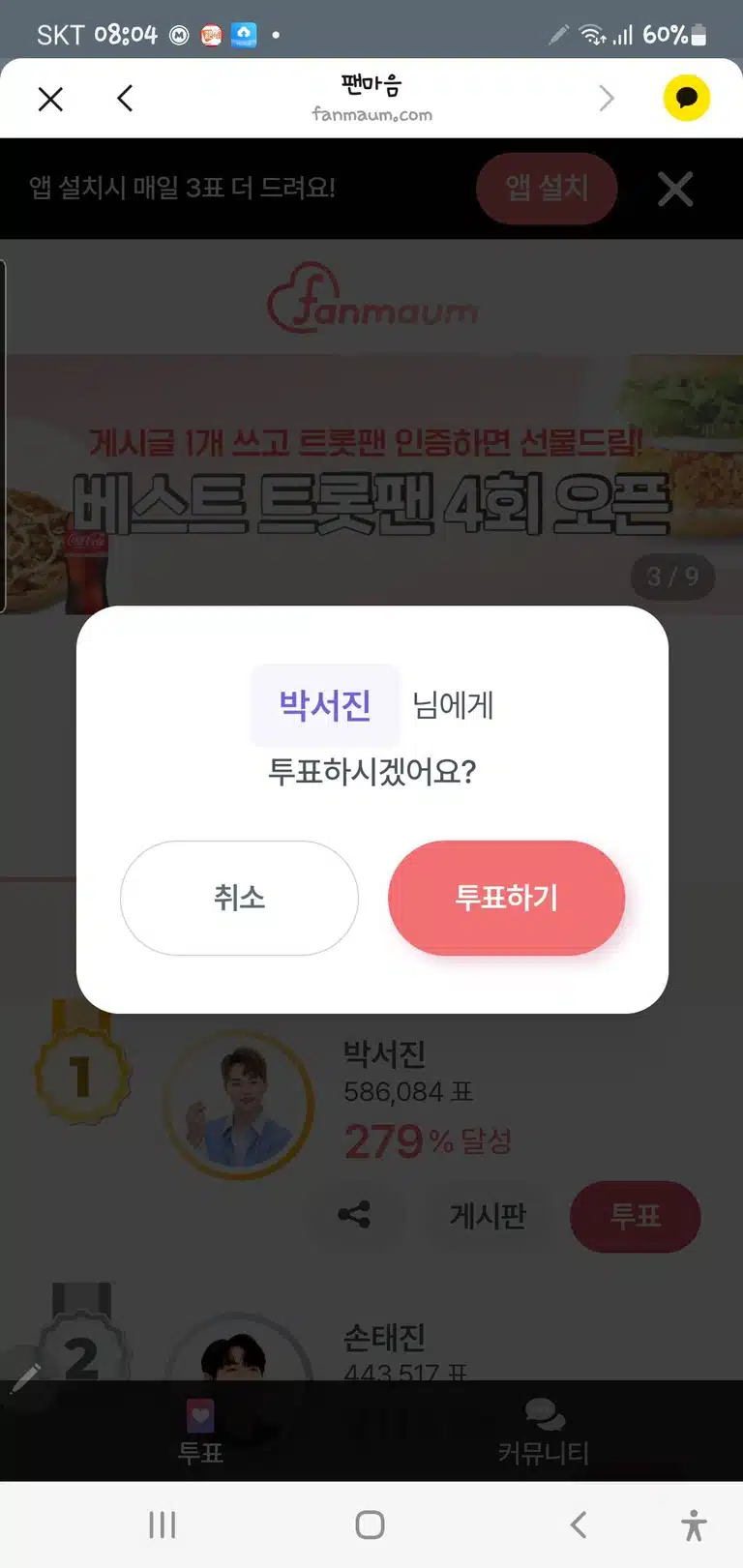This screenshot has height=1568, width=743.
Task: Go forward in the browser header
Action: pyautogui.click(x=607, y=98)
